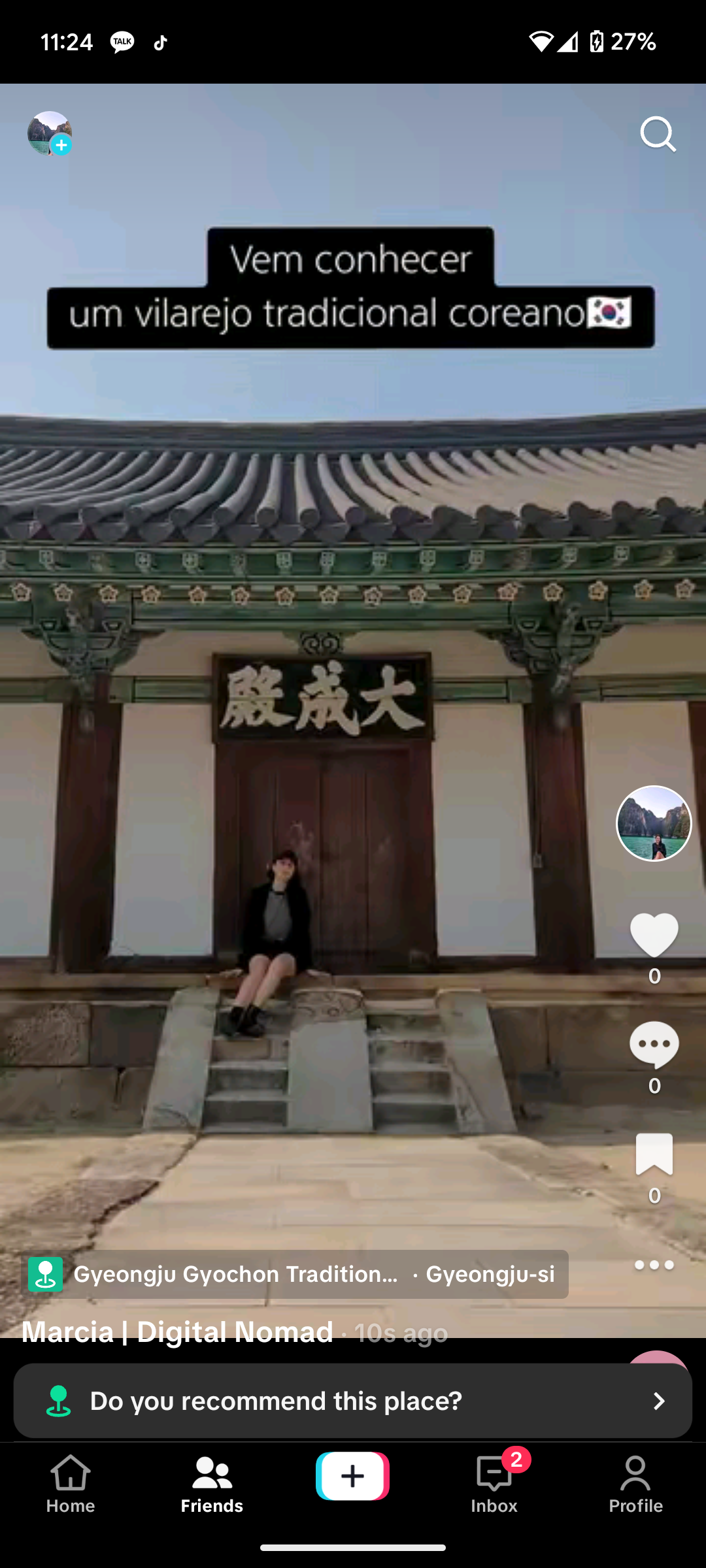The width and height of the screenshot is (706, 1568).
Task: Like this video with the heart
Action: 654,934
